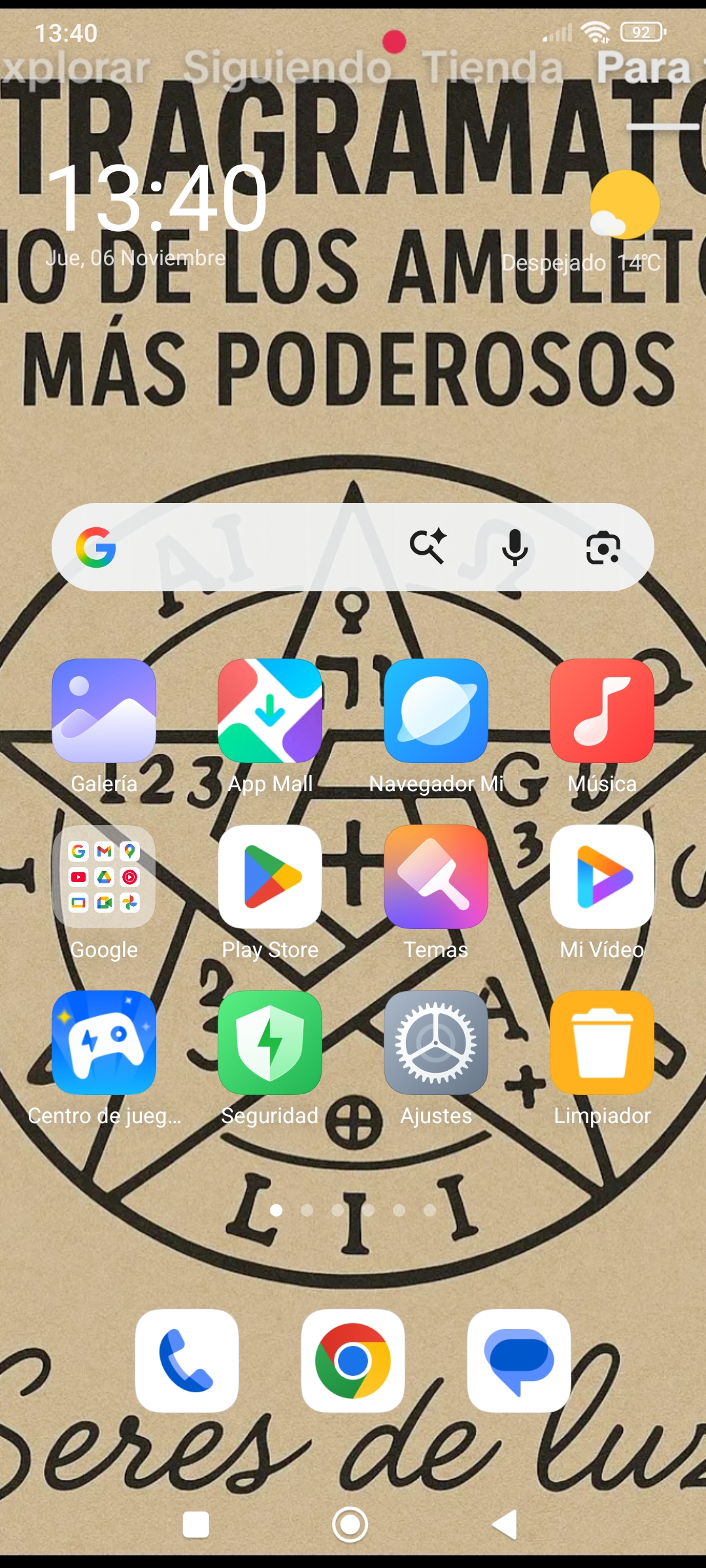The width and height of the screenshot is (706, 1568).
Task: Start Google voice search with microphone
Action: (x=515, y=547)
